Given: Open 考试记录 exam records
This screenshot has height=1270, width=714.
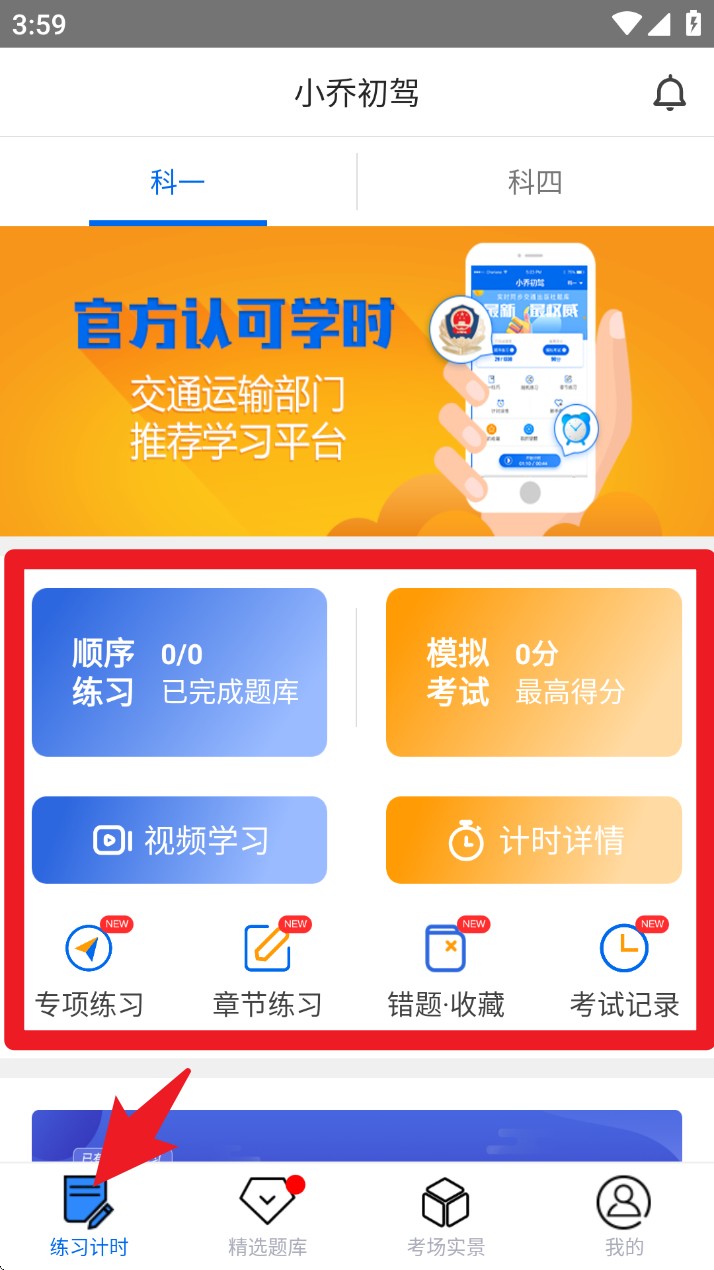Looking at the screenshot, I should [624, 970].
